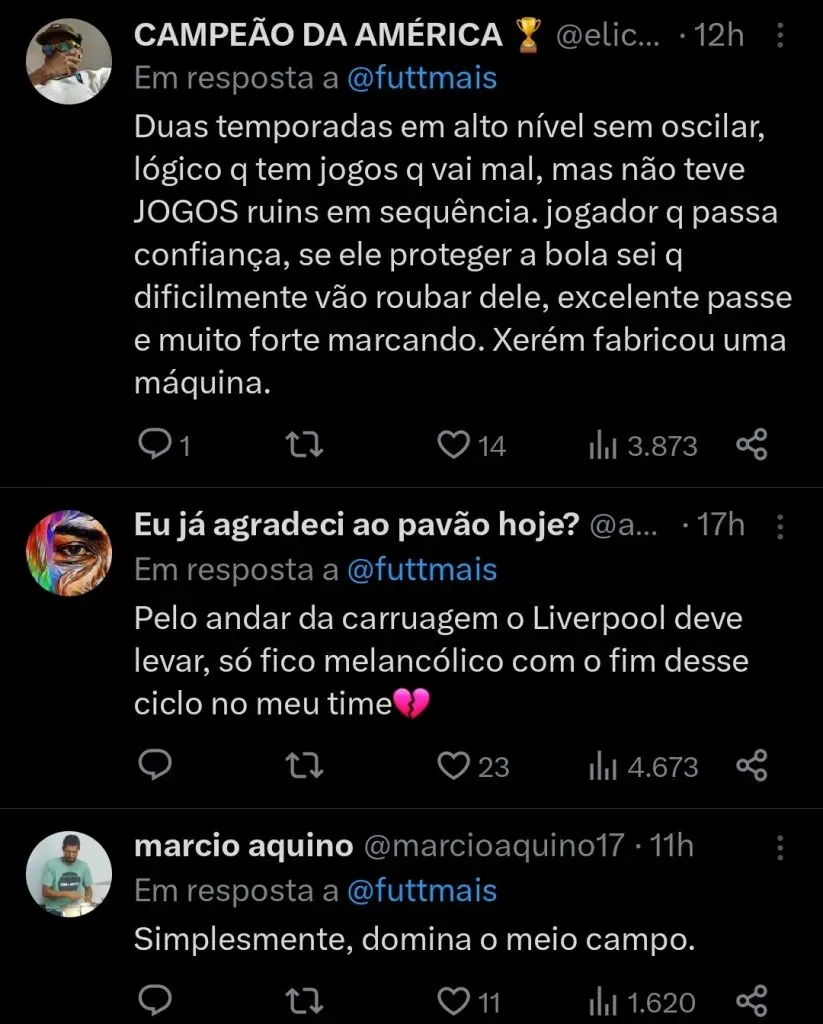The image size is (823, 1024).
Task: Open @futtmais link in marcio aquino's reply
Action: (421, 890)
